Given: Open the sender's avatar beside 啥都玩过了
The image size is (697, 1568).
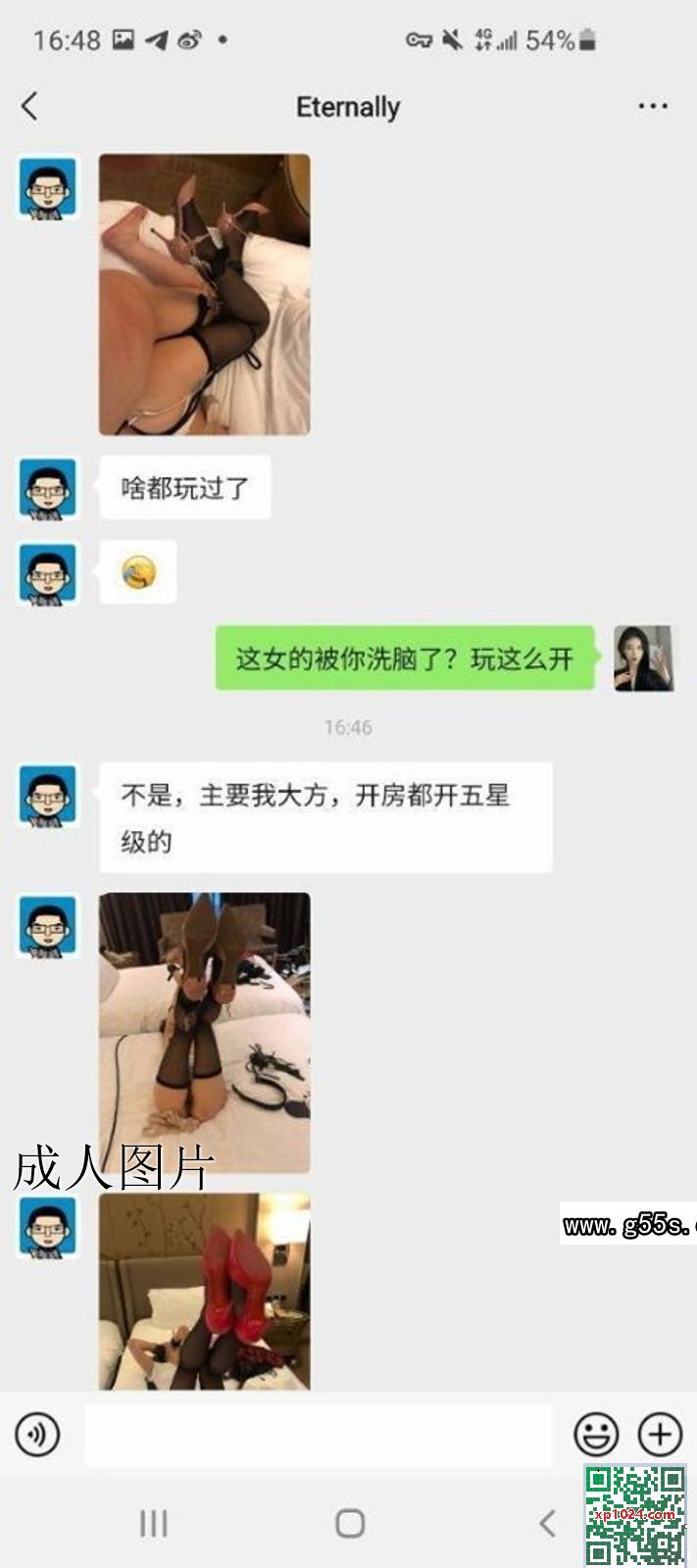Looking at the screenshot, I should pos(48,488).
